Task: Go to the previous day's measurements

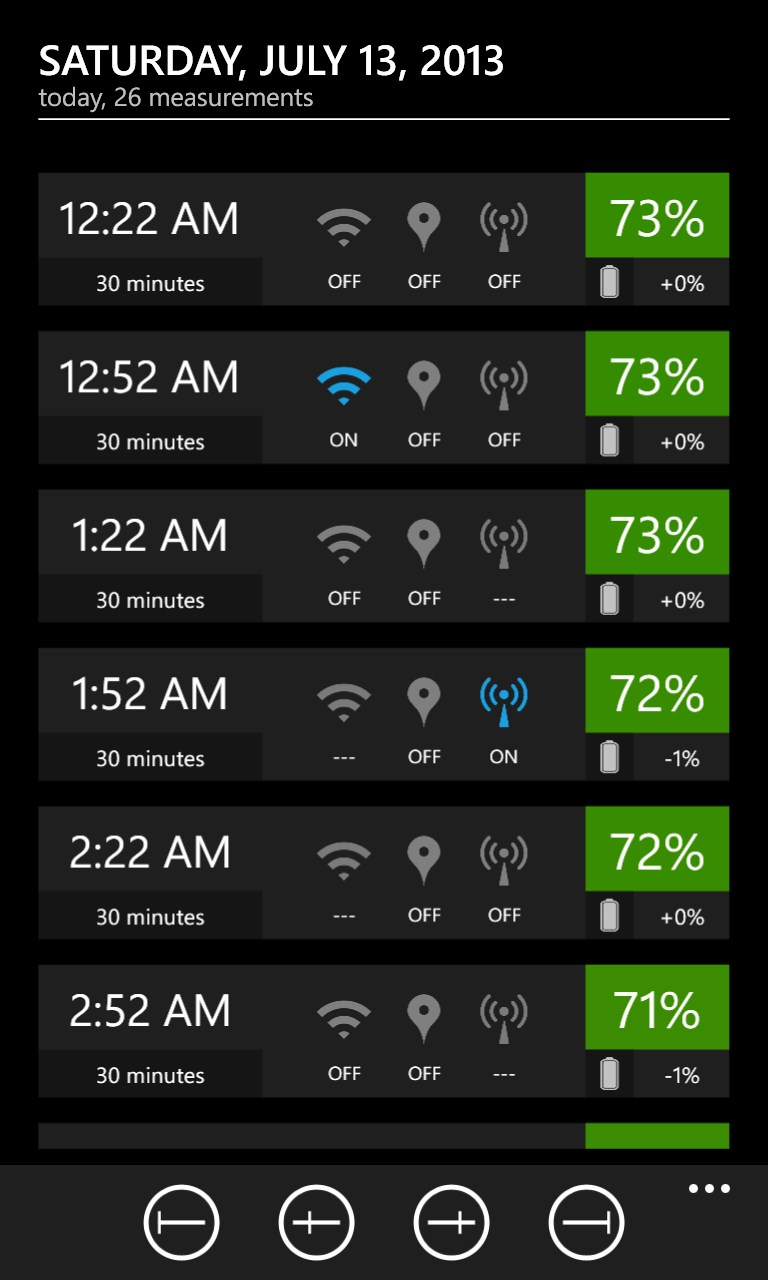Action: click(x=316, y=1222)
